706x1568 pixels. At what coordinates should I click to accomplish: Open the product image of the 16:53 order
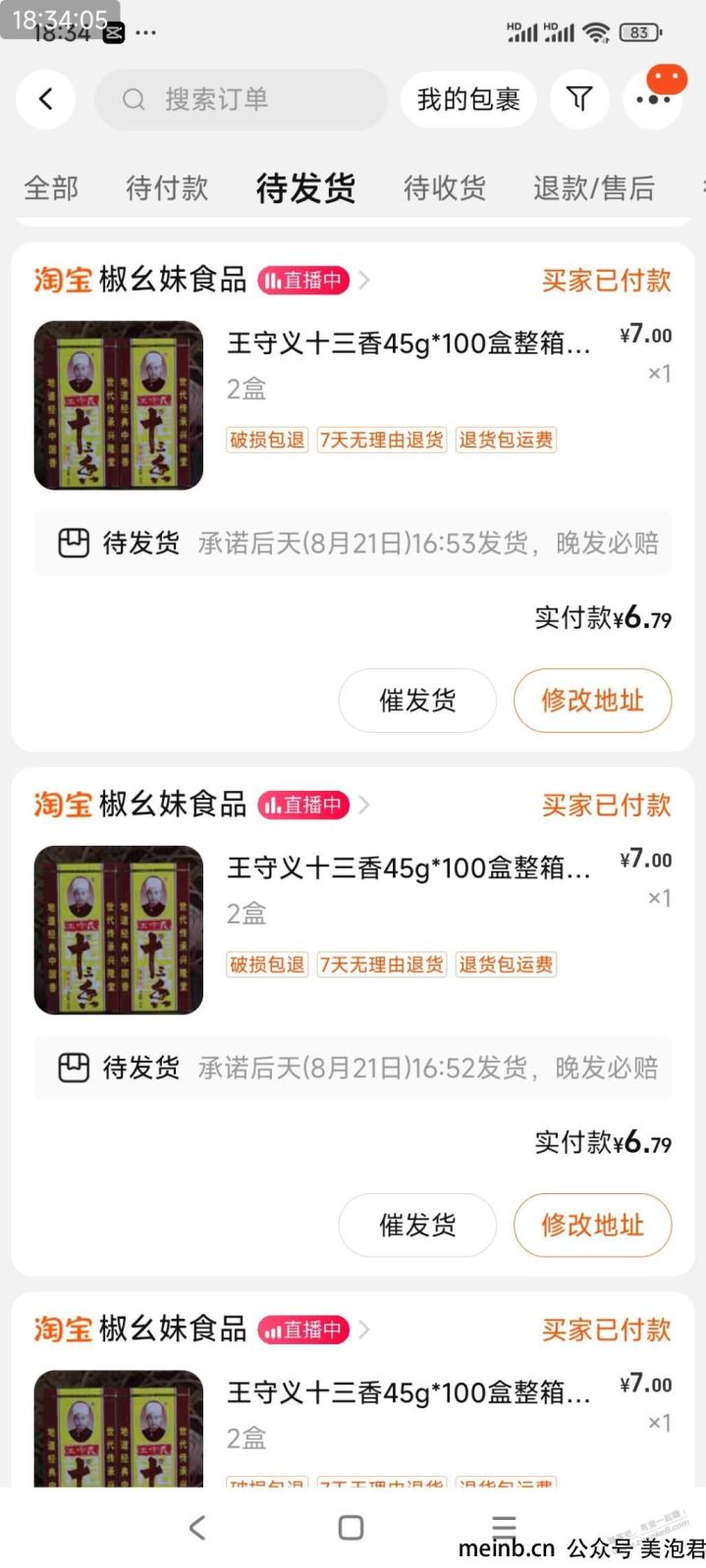[x=119, y=405]
